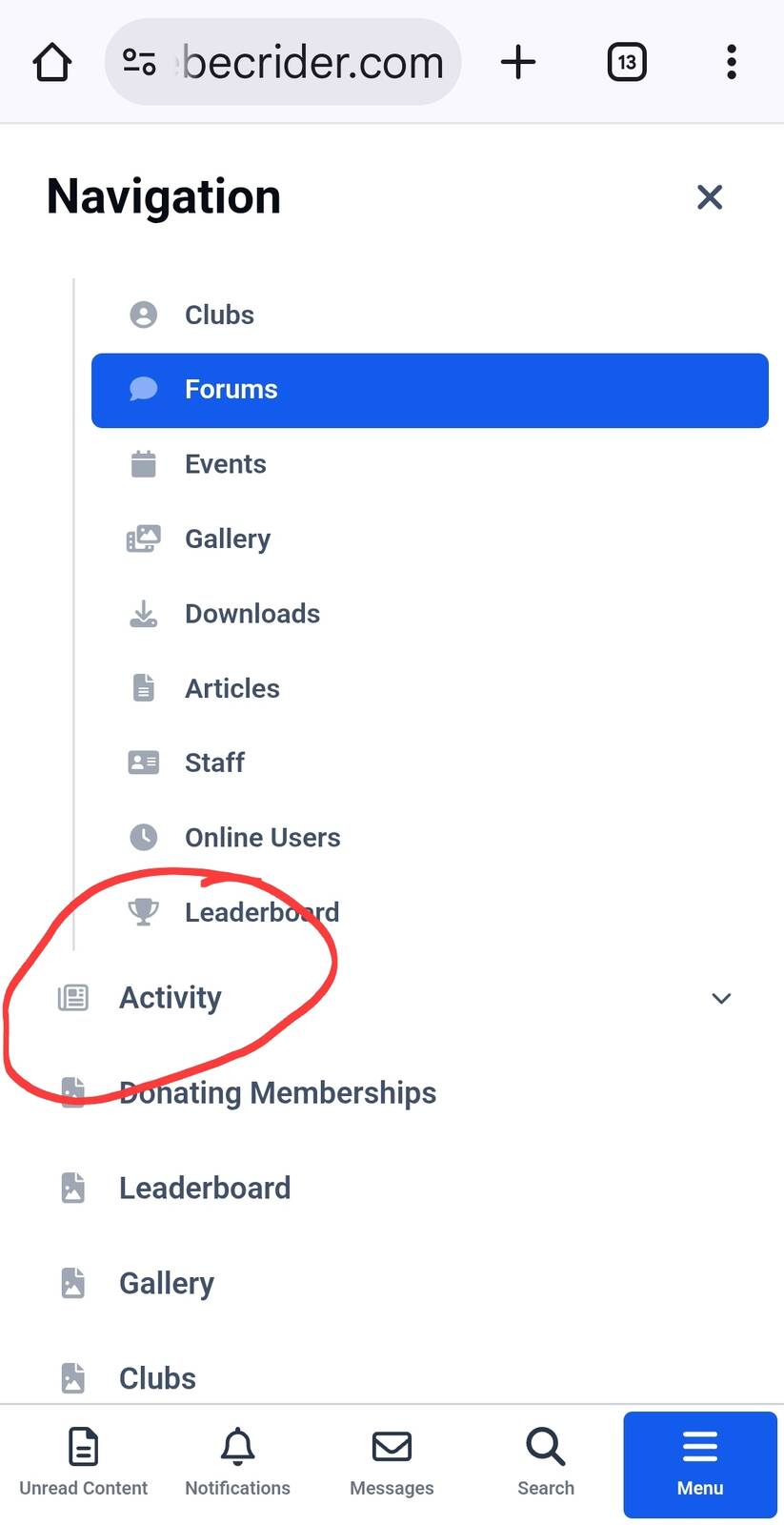Open the browser overflow menu
The image size is (784, 1525).
(x=731, y=63)
